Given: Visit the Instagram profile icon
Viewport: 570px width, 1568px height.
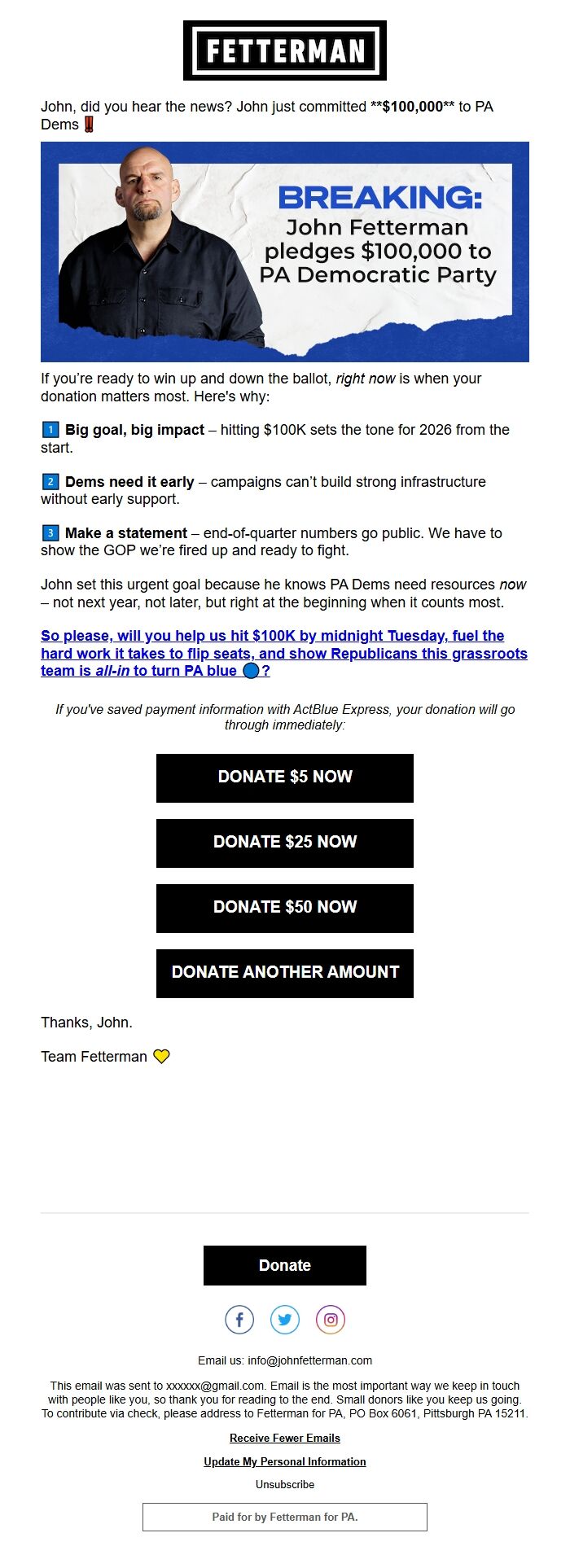Looking at the screenshot, I should [x=331, y=1320].
